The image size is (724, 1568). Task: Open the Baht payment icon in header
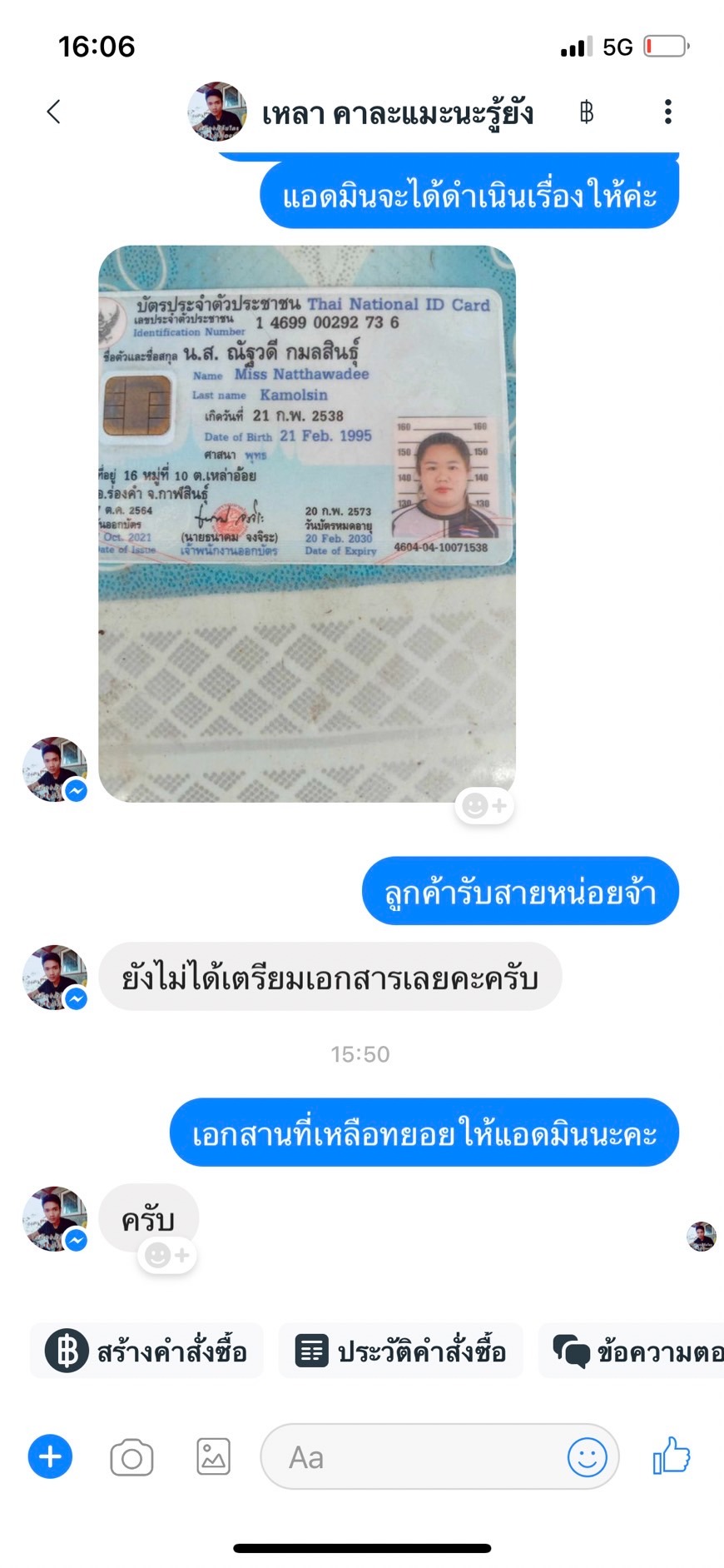coord(587,112)
